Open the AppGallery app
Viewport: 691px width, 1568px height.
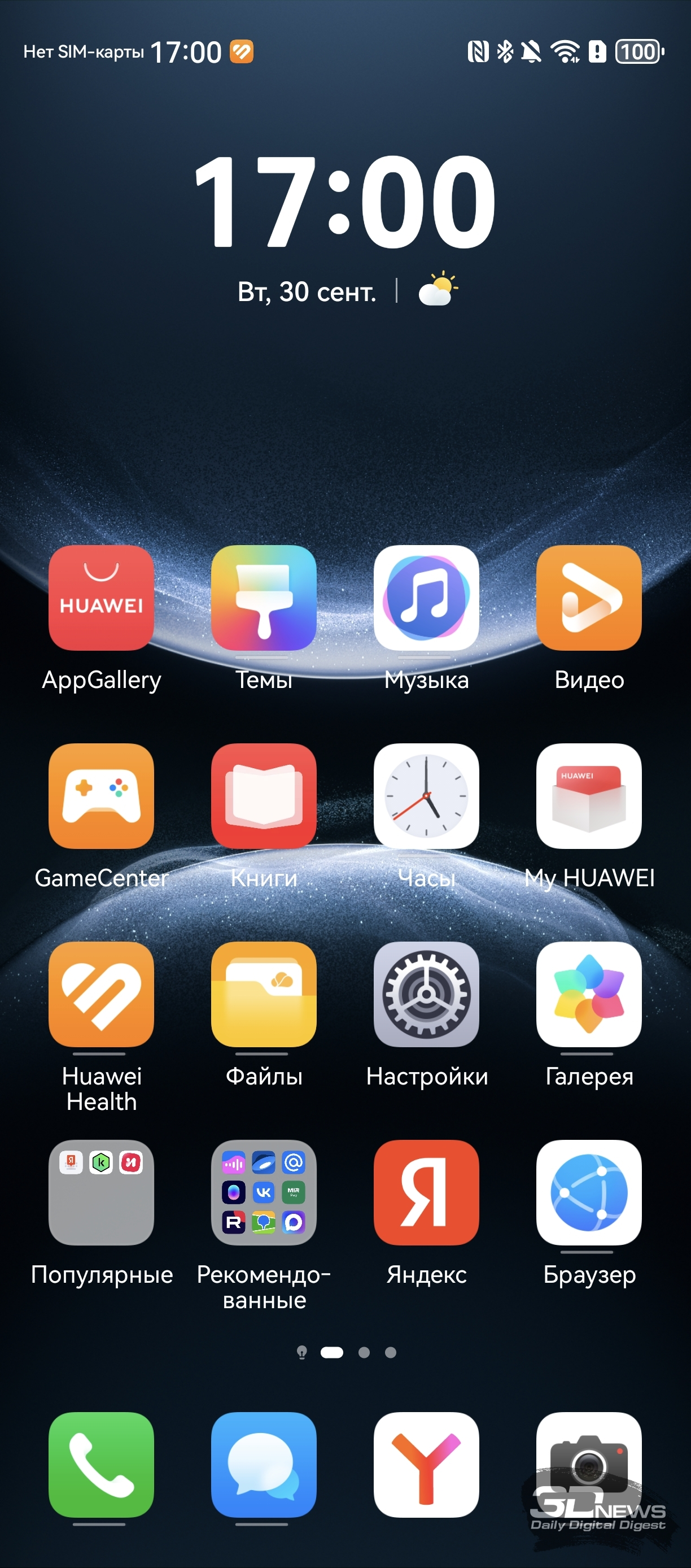[101, 598]
